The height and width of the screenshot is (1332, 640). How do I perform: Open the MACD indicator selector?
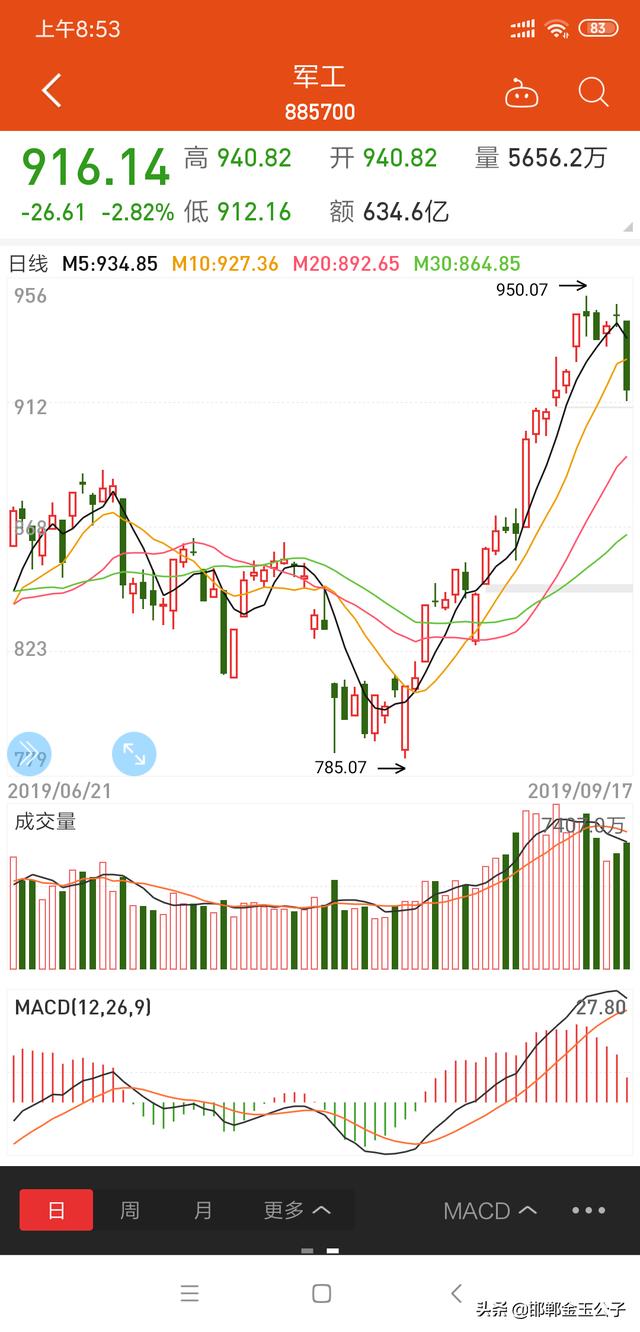[490, 1211]
